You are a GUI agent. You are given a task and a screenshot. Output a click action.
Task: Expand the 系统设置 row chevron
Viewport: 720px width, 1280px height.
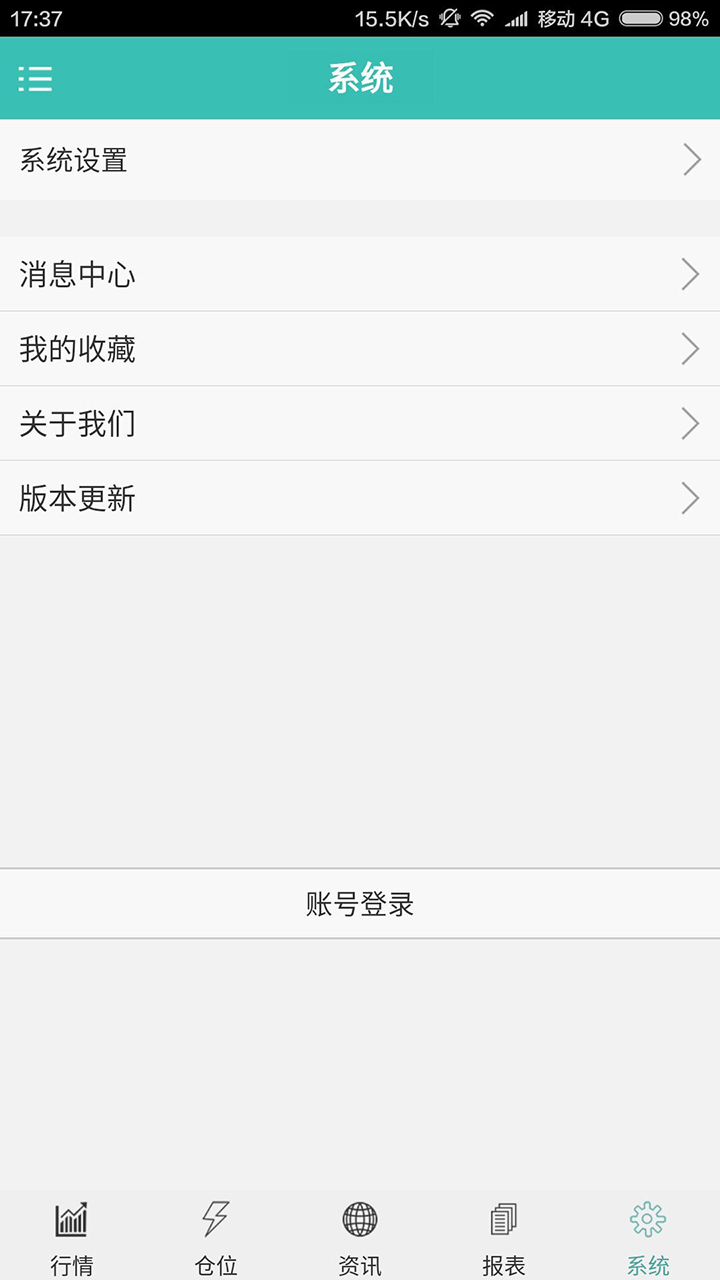coord(690,159)
